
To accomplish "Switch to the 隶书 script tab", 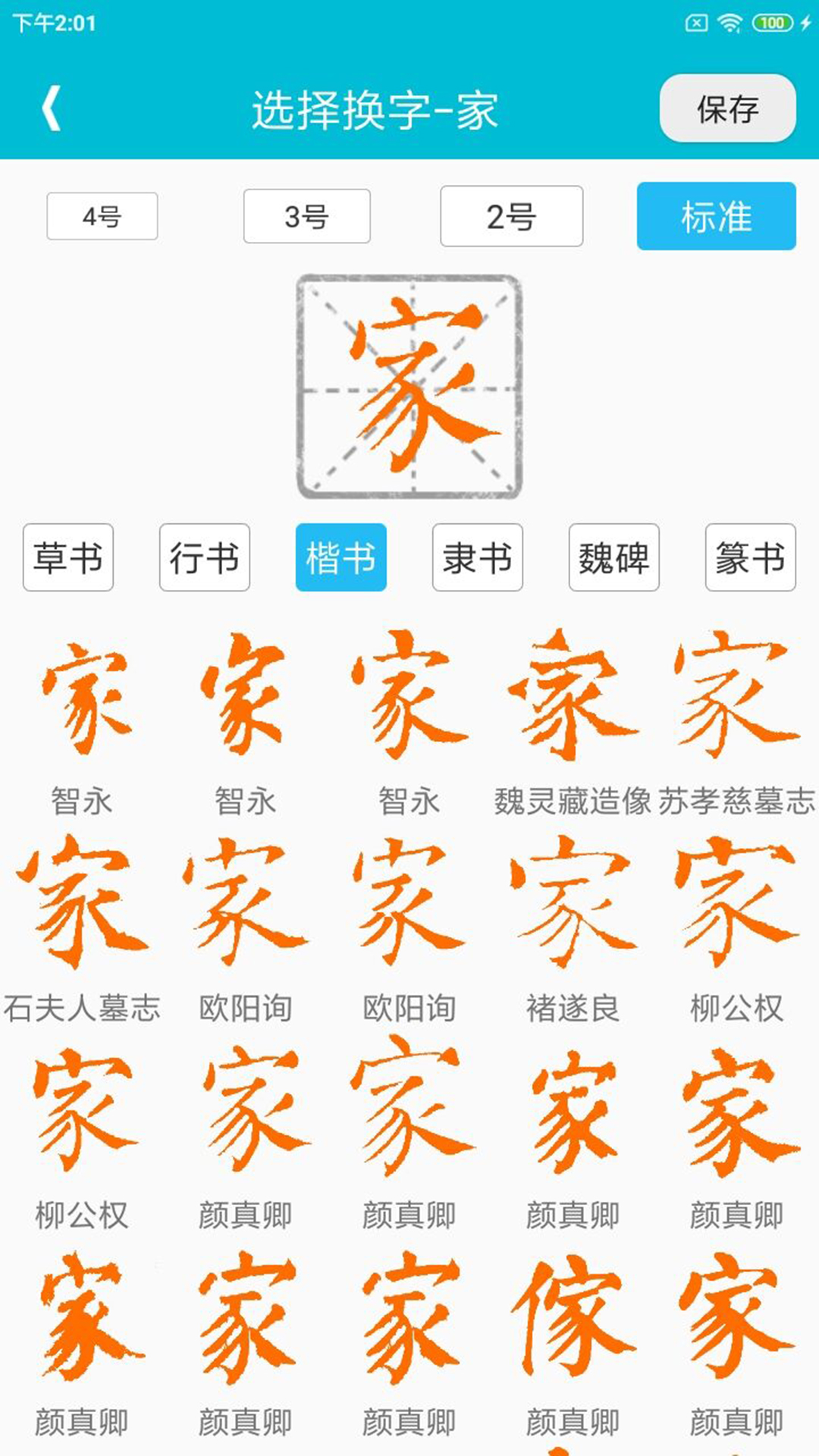I will 478,557.
